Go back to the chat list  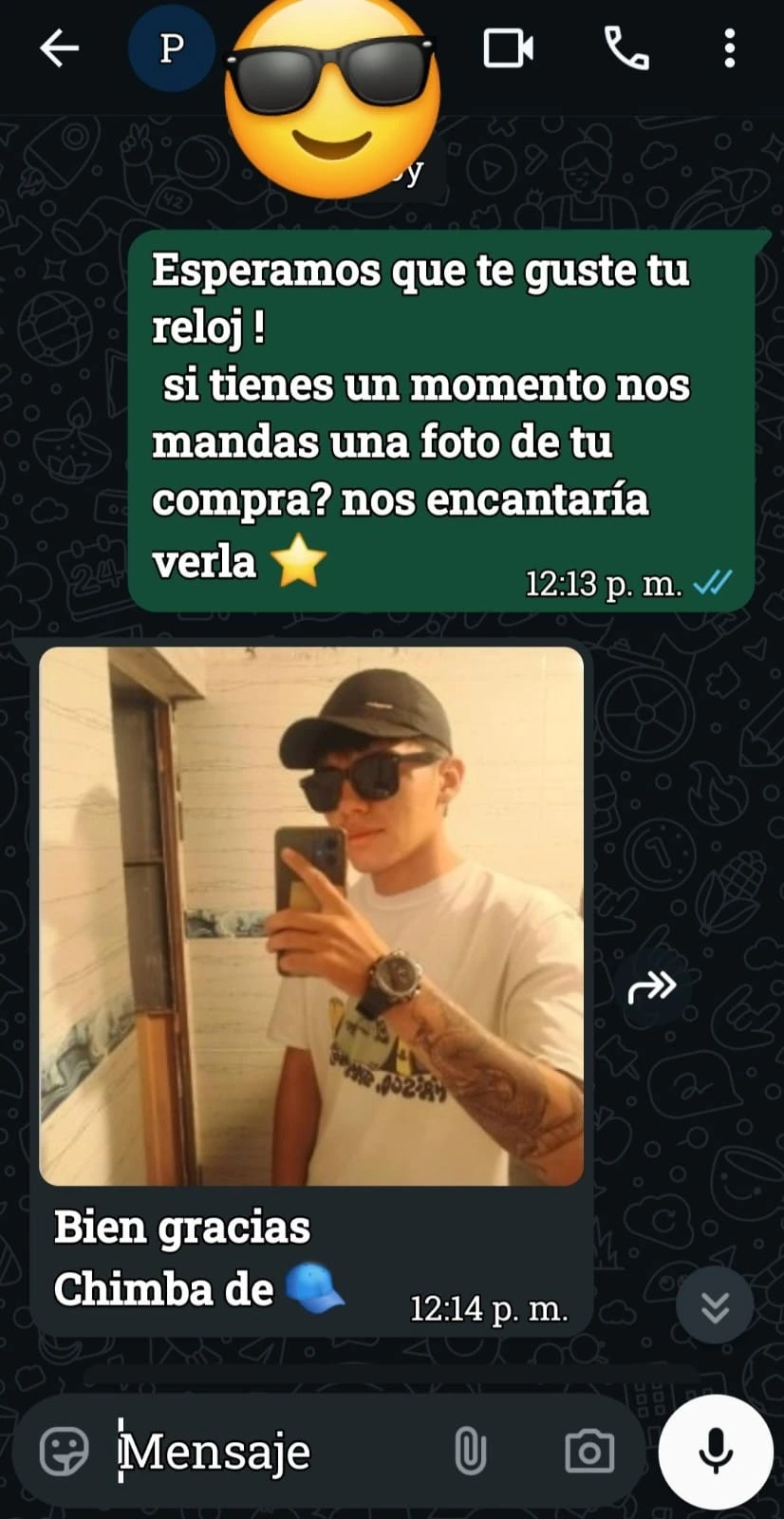point(59,48)
